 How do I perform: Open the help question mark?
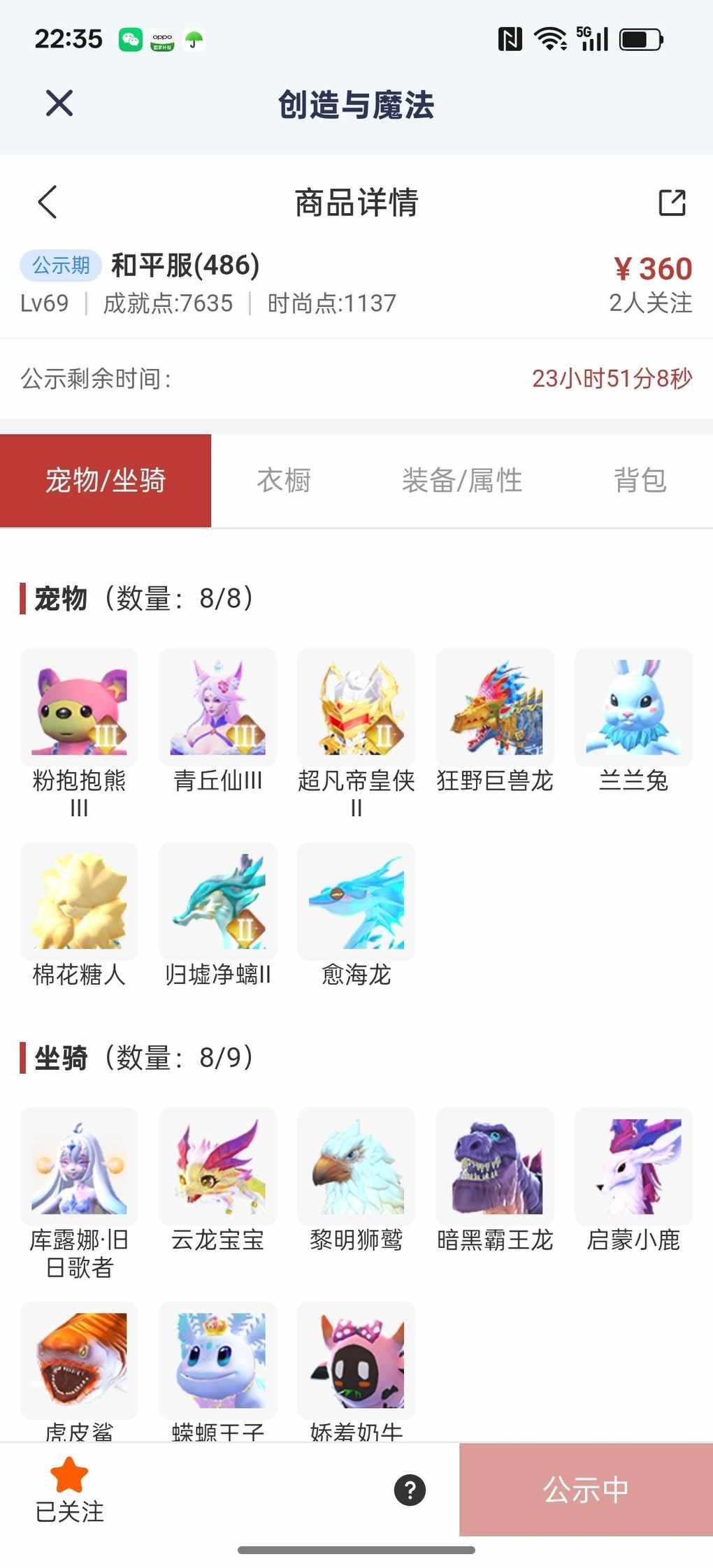coord(410,1490)
